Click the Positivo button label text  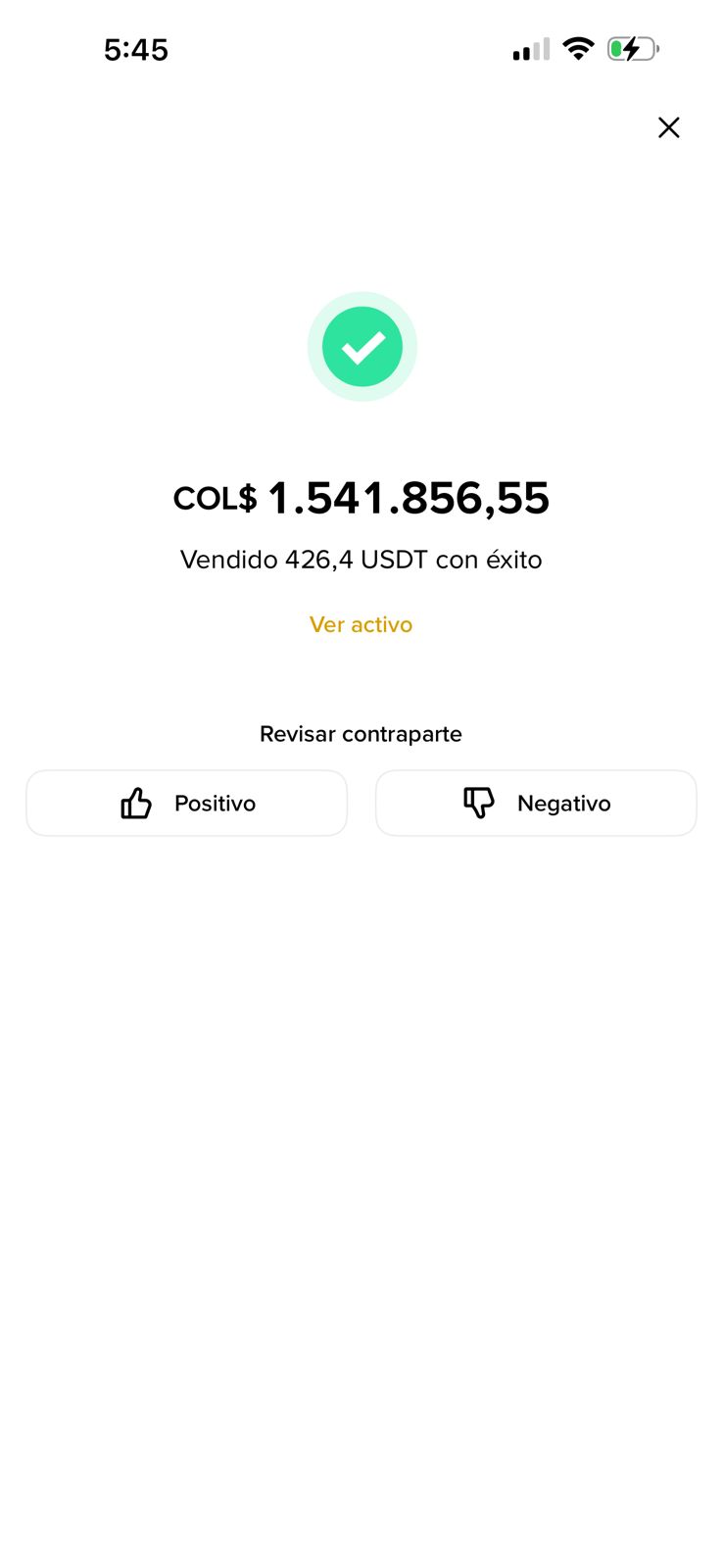[x=215, y=803]
